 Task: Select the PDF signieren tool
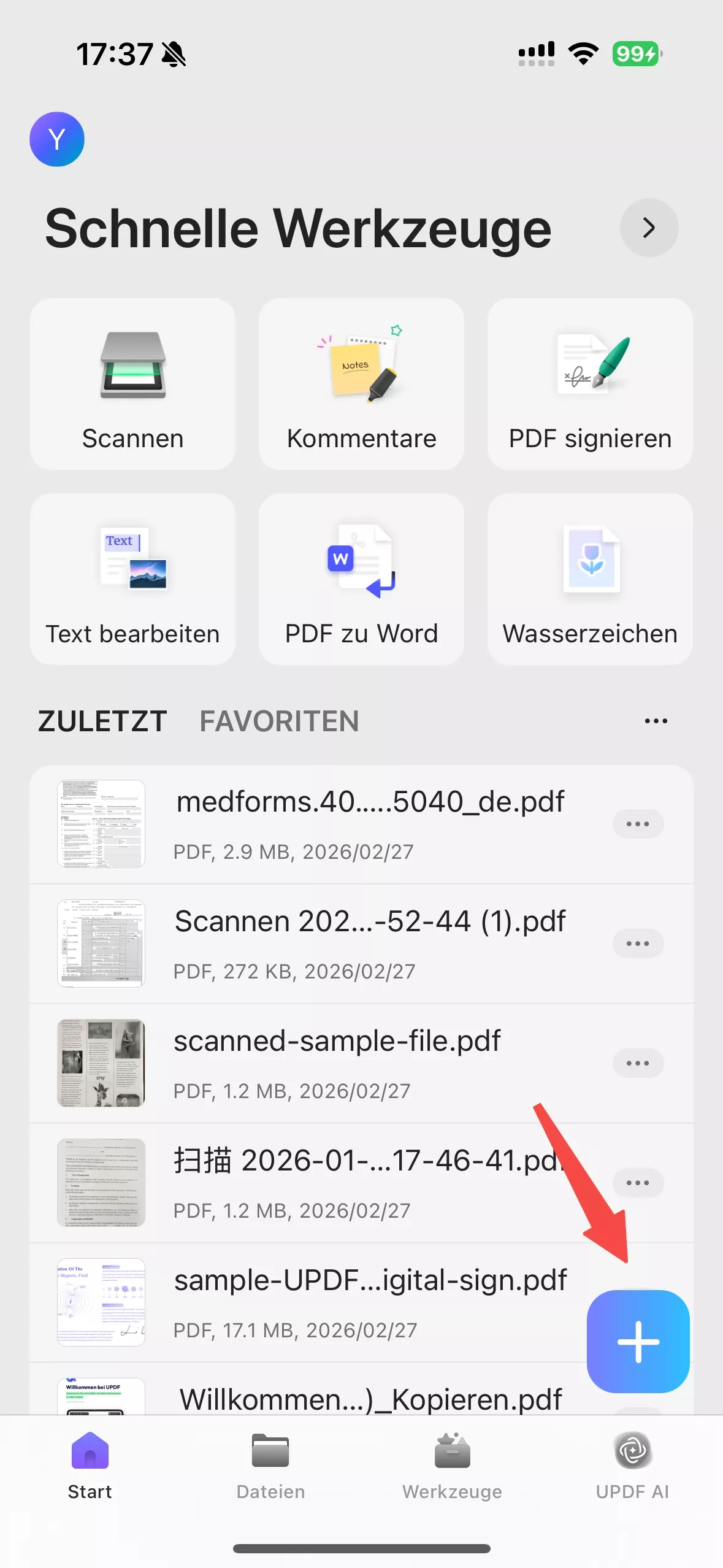pyautogui.click(x=590, y=385)
